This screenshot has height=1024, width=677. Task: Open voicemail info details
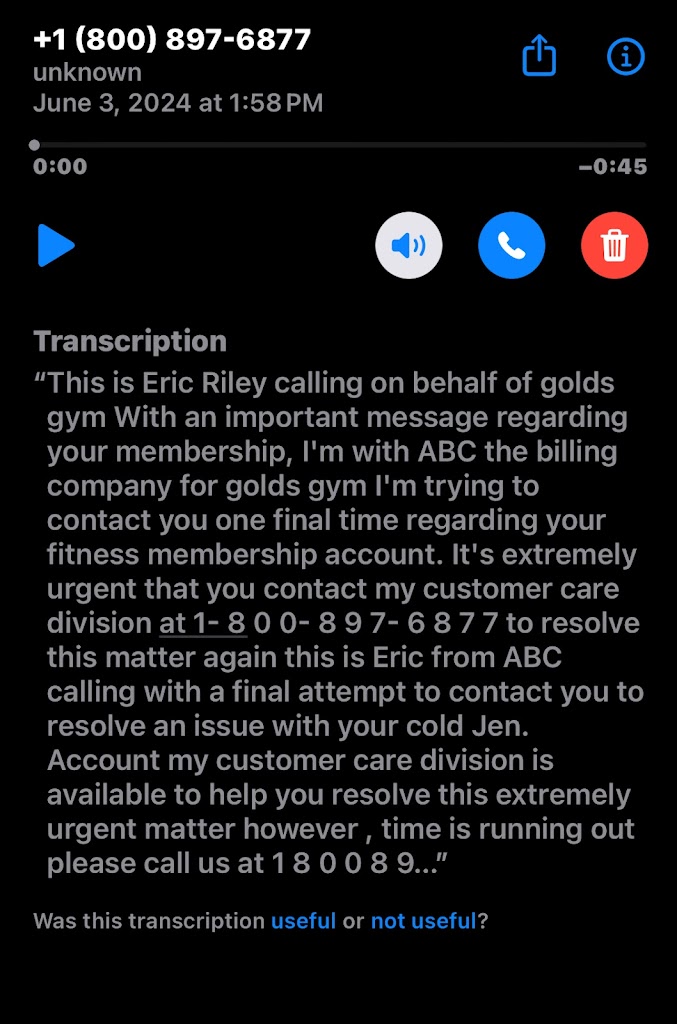pos(626,57)
